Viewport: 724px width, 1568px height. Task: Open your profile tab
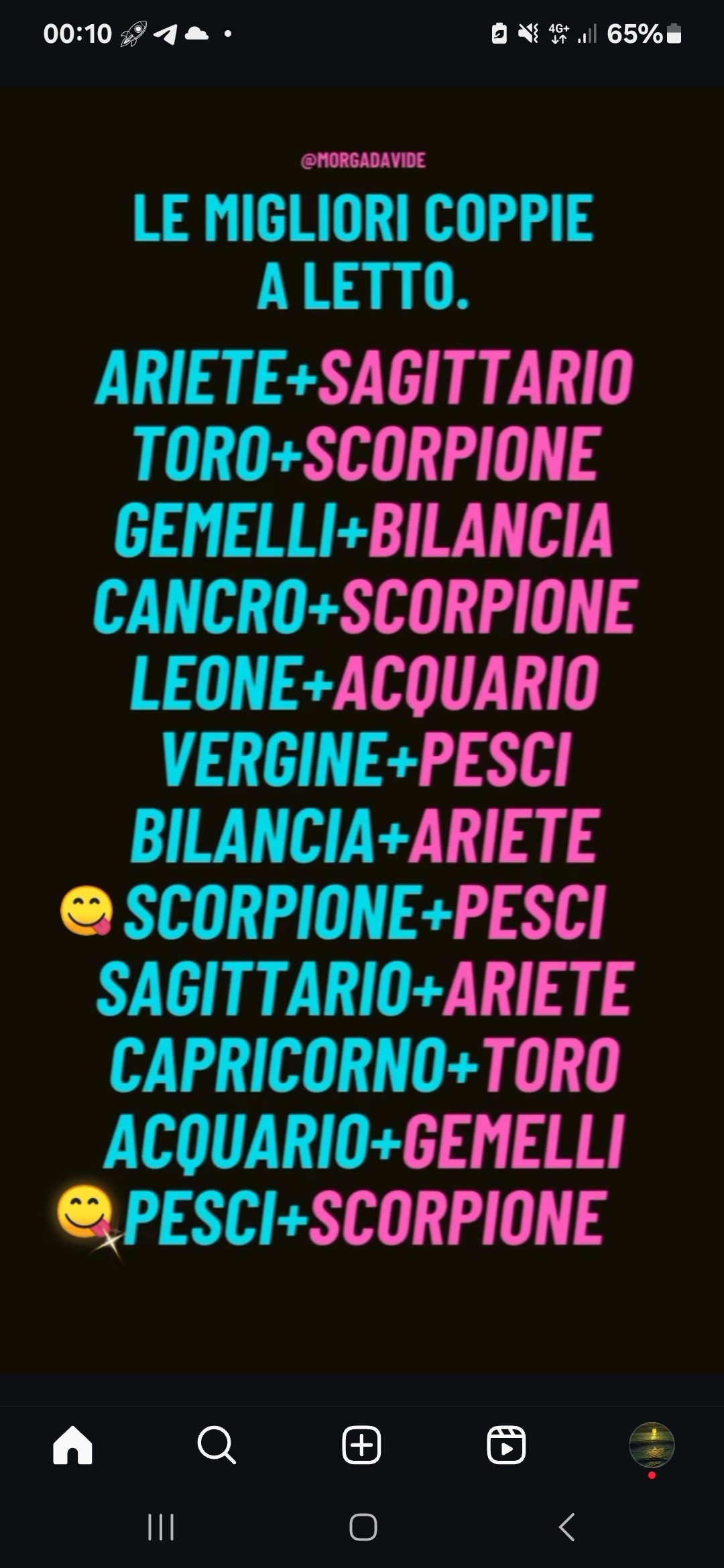coord(652,1445)
